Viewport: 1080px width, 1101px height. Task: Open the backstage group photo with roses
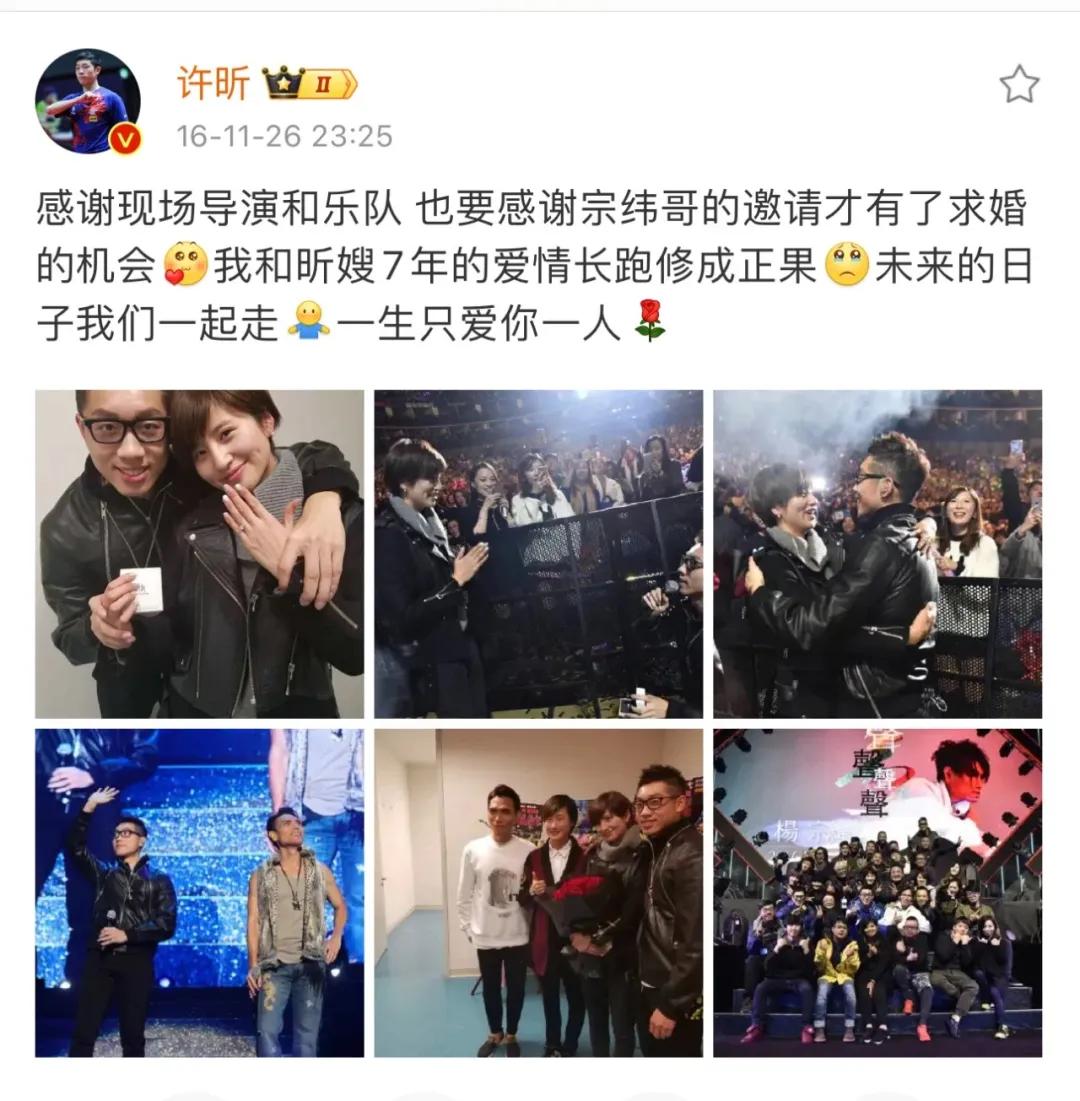(x=538, y=892)
